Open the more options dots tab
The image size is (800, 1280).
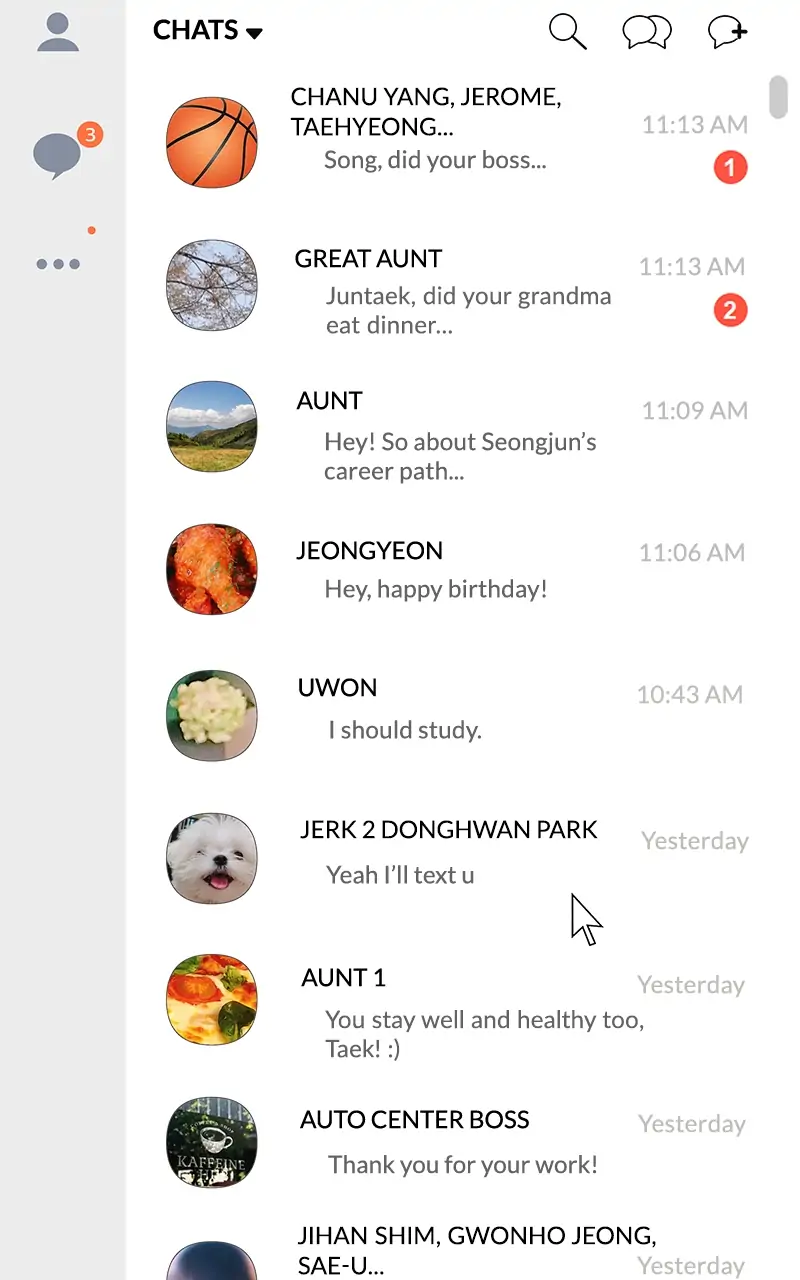[58, 264]
